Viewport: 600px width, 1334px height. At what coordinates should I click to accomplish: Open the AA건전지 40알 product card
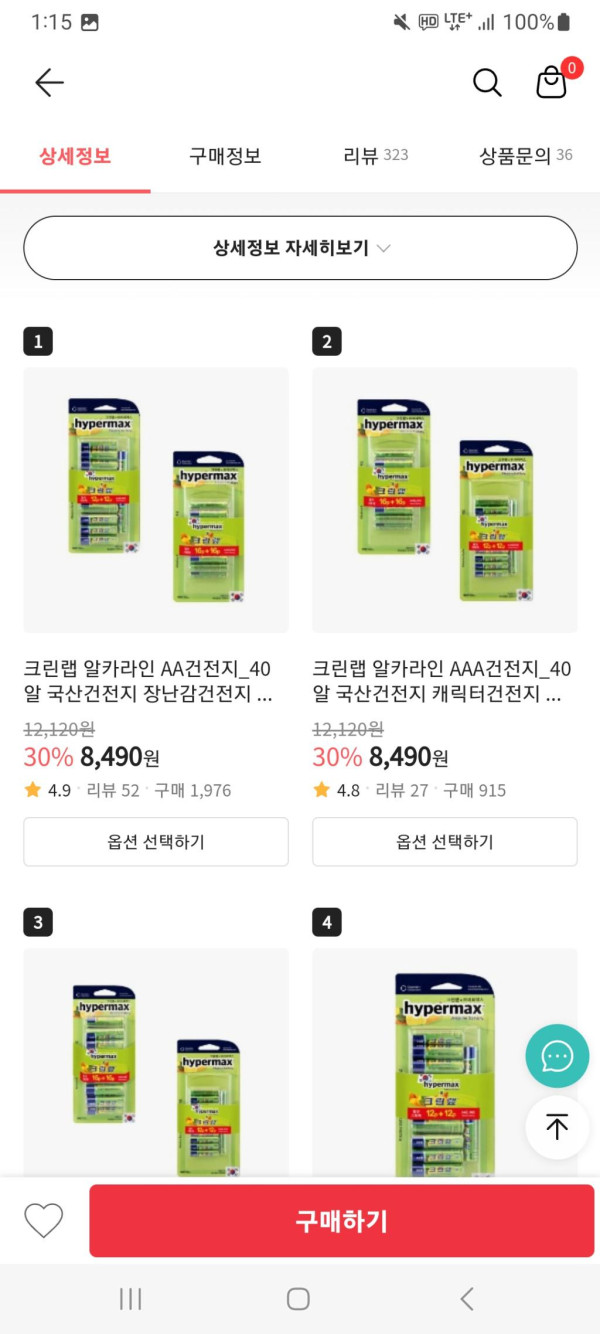(x=156, y=500)
